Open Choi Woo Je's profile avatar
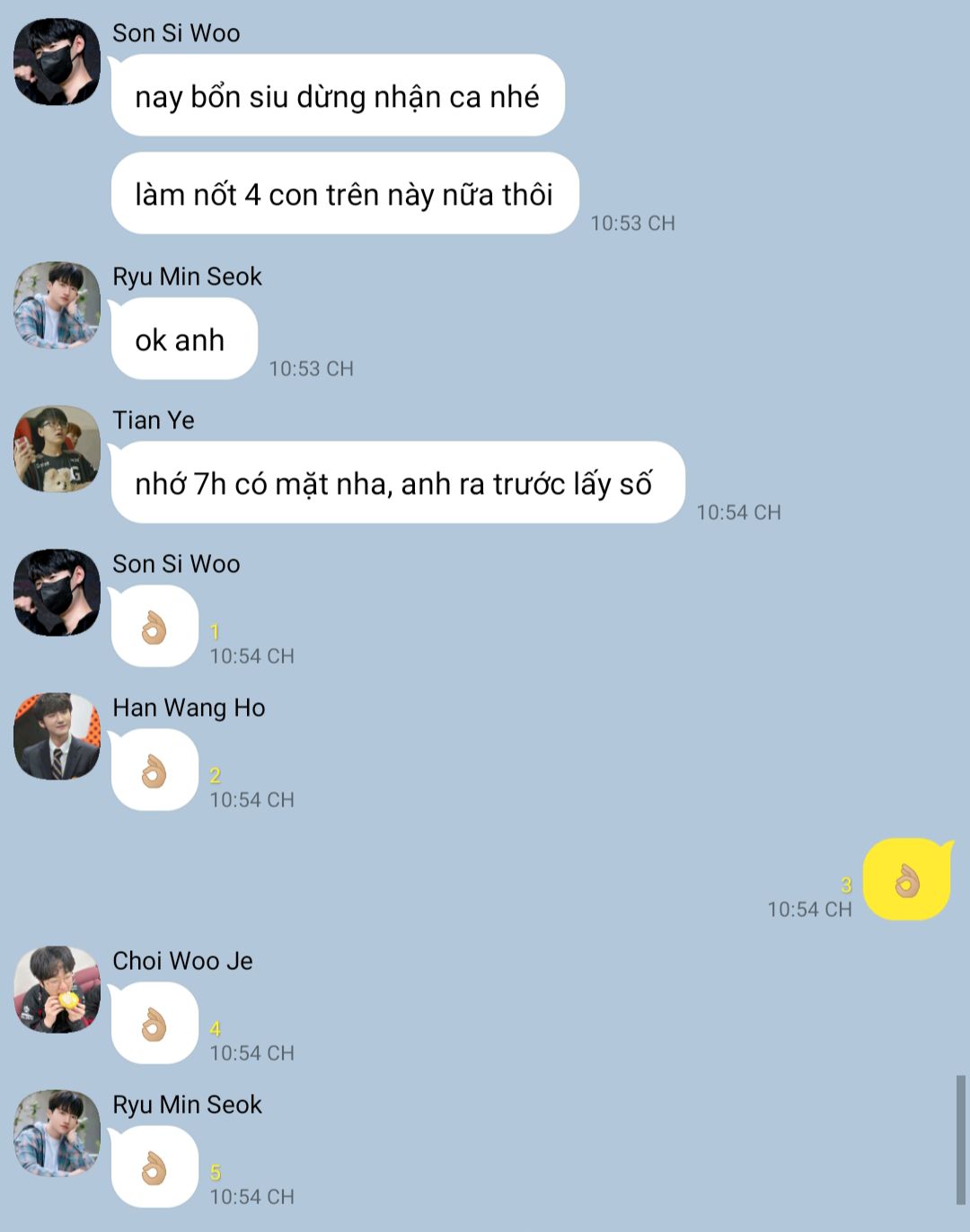Screen dimensions: 970x1232 click(57, 990)
